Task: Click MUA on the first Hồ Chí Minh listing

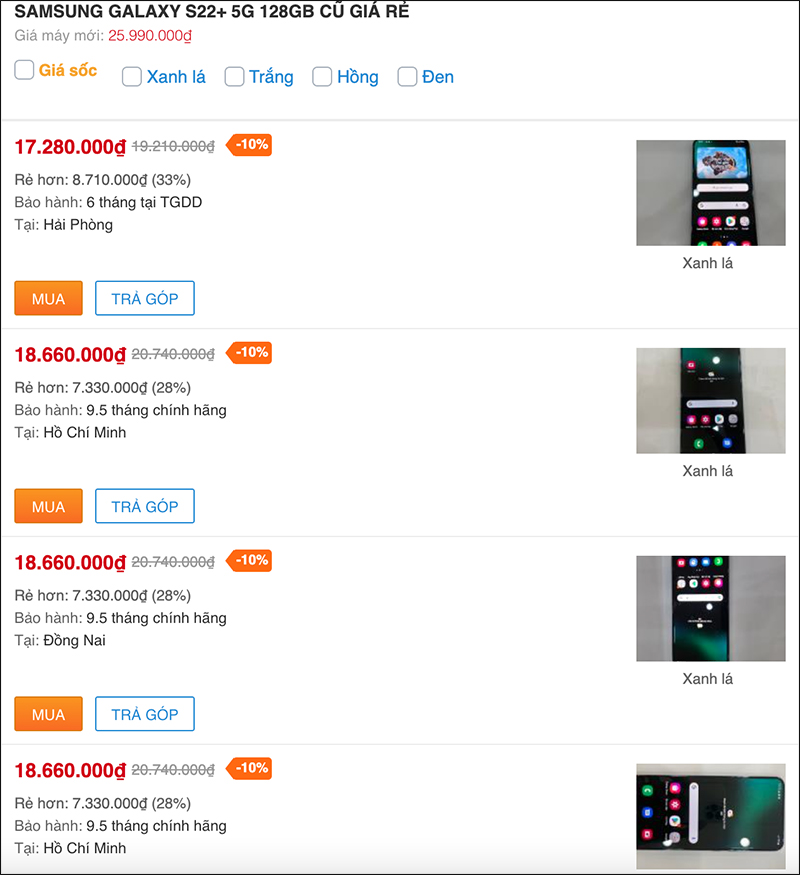Action: click(x=48, y=505)
